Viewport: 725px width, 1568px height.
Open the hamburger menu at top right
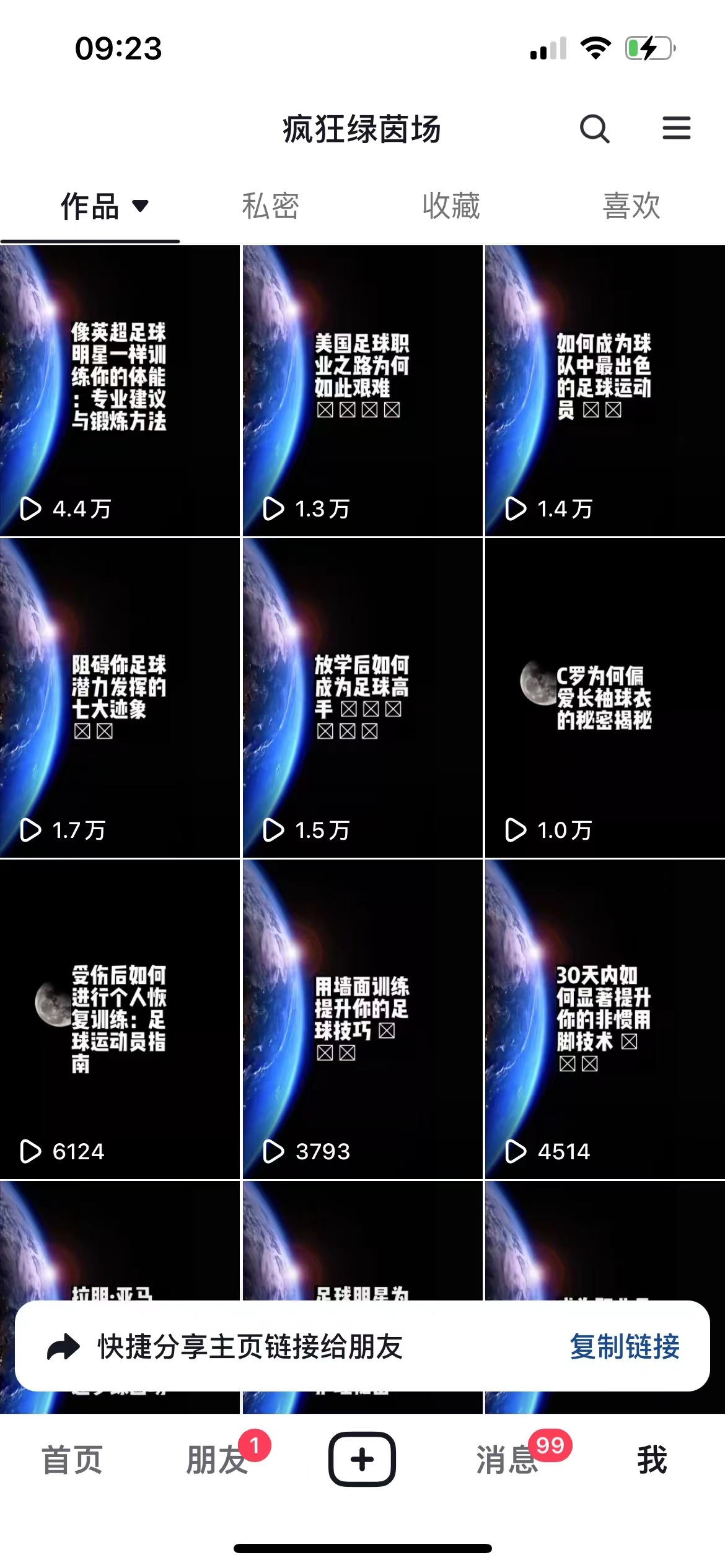(676, 128)
